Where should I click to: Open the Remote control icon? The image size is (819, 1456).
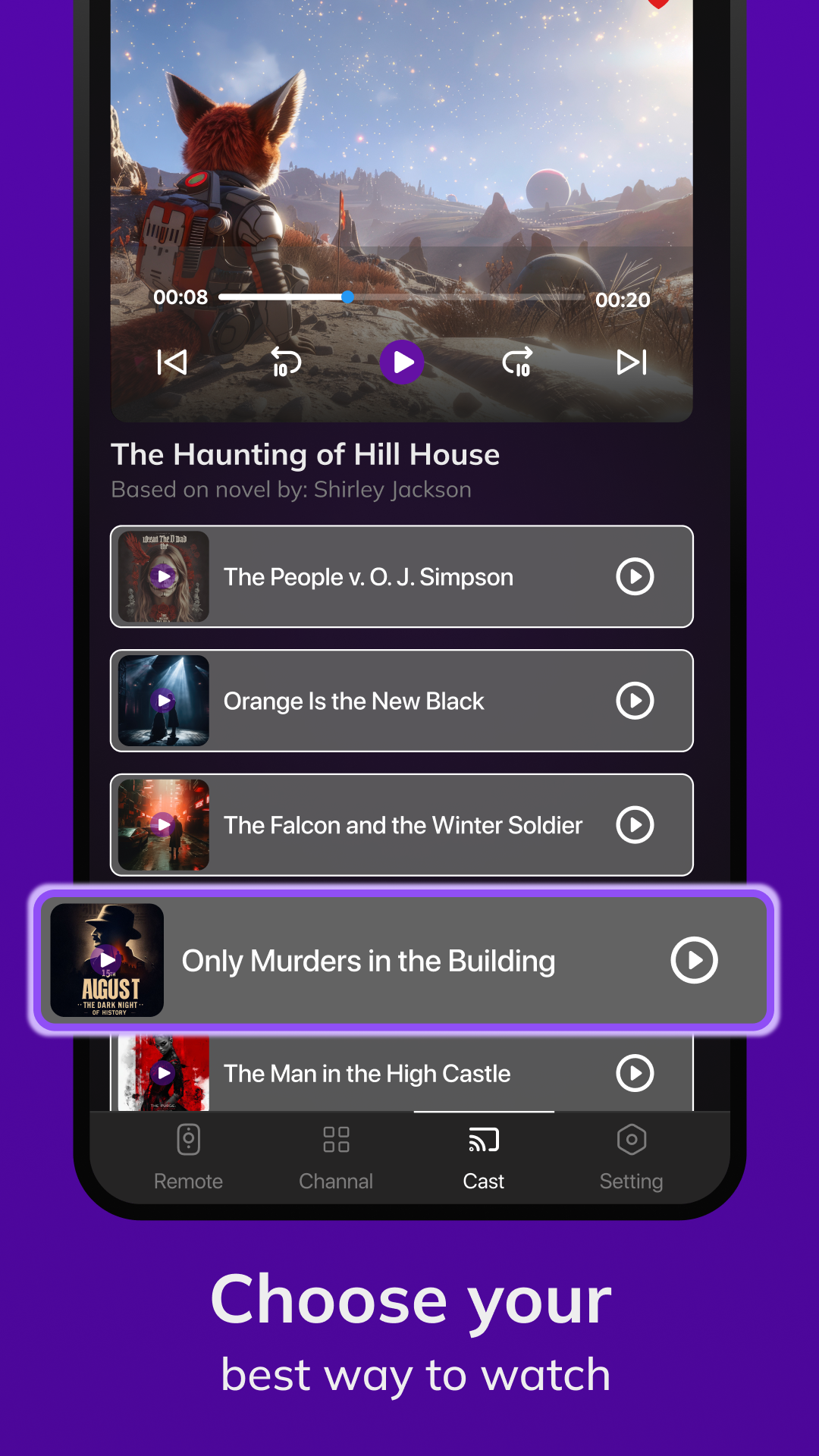pyautogui.click(x=188, y=1139)
